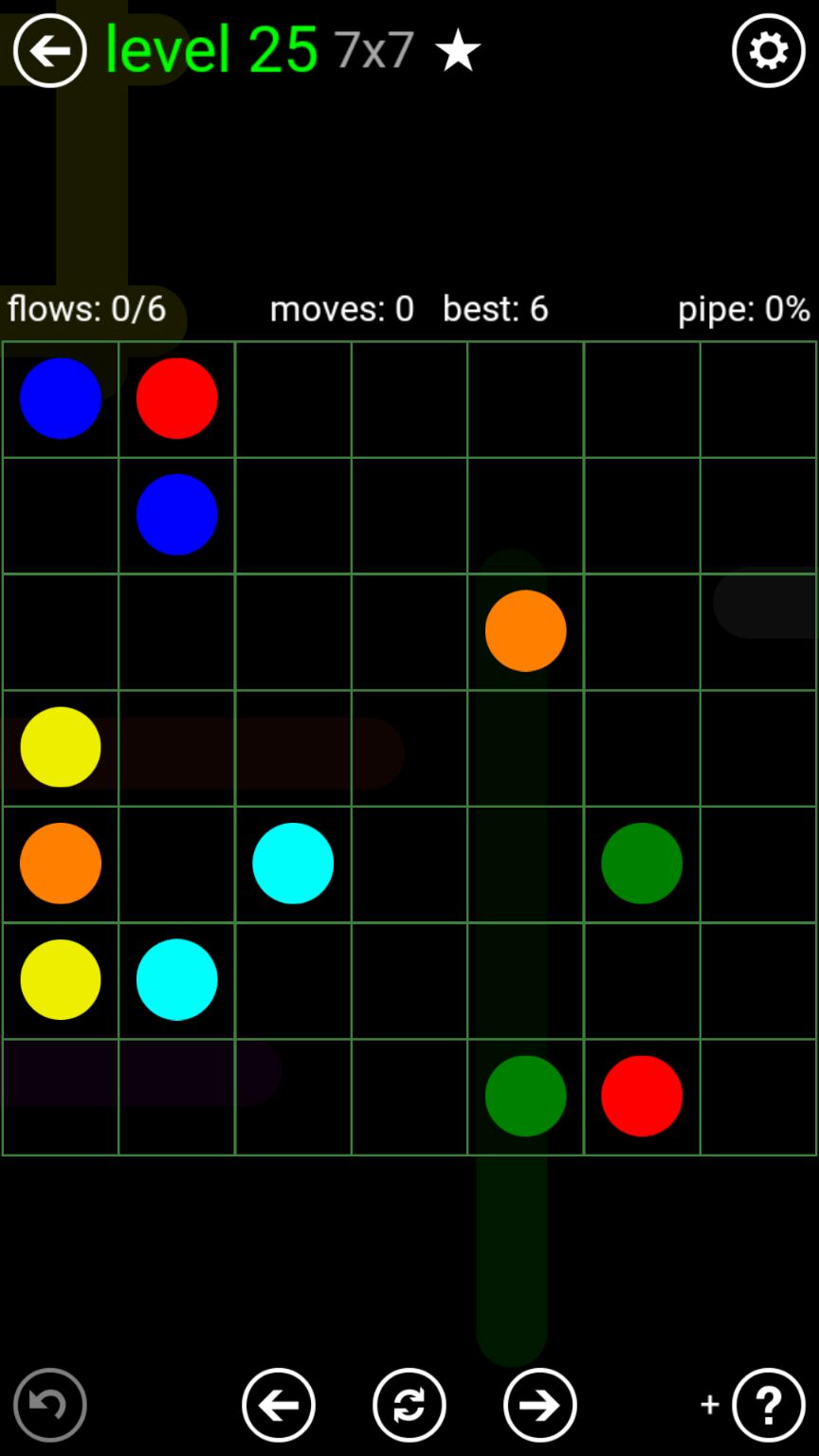The width and height of the screenshot is (819, 1456).
Task: Skip to the next level
Action: pos(540,1405)
